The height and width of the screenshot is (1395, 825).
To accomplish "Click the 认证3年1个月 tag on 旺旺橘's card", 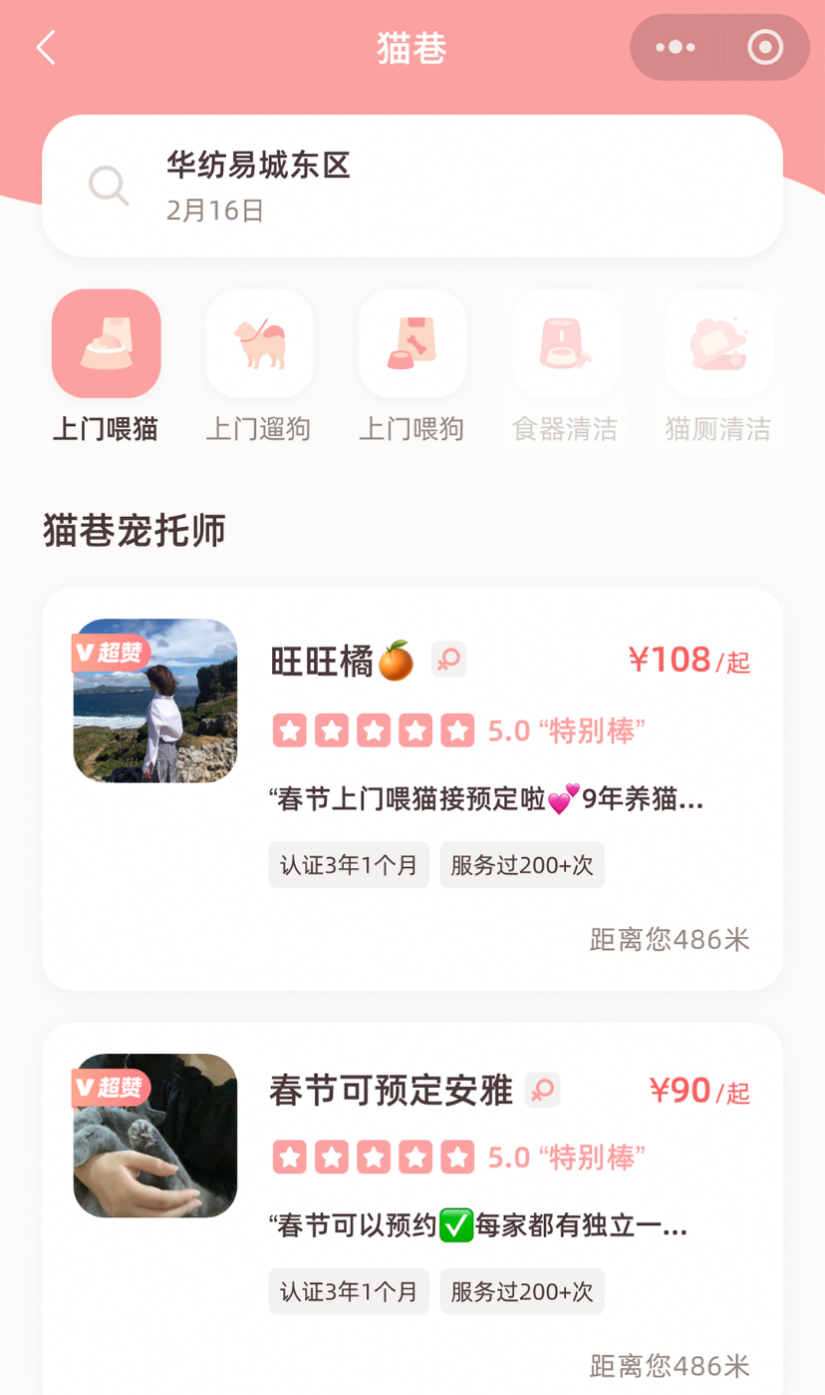I will coord(348,866).
